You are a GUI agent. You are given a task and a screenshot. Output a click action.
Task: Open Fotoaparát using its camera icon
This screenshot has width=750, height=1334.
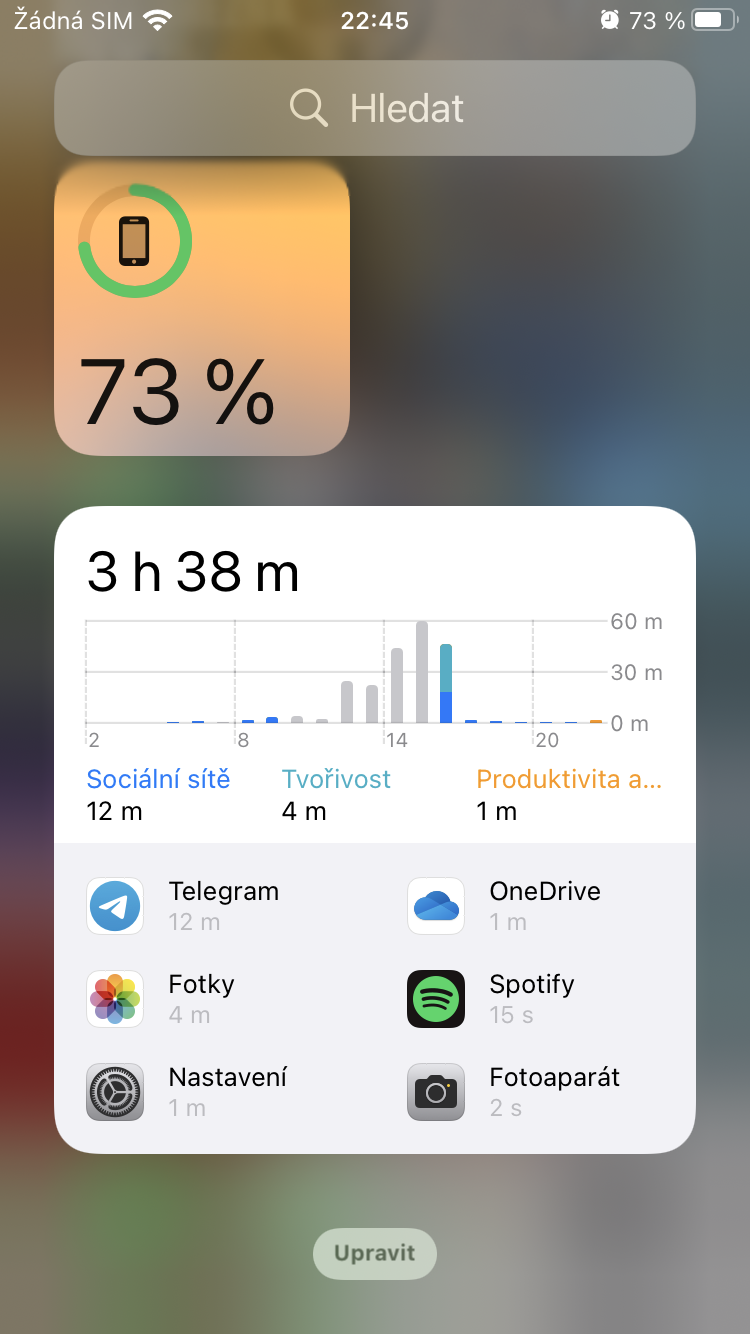(x=436, y=1092)
